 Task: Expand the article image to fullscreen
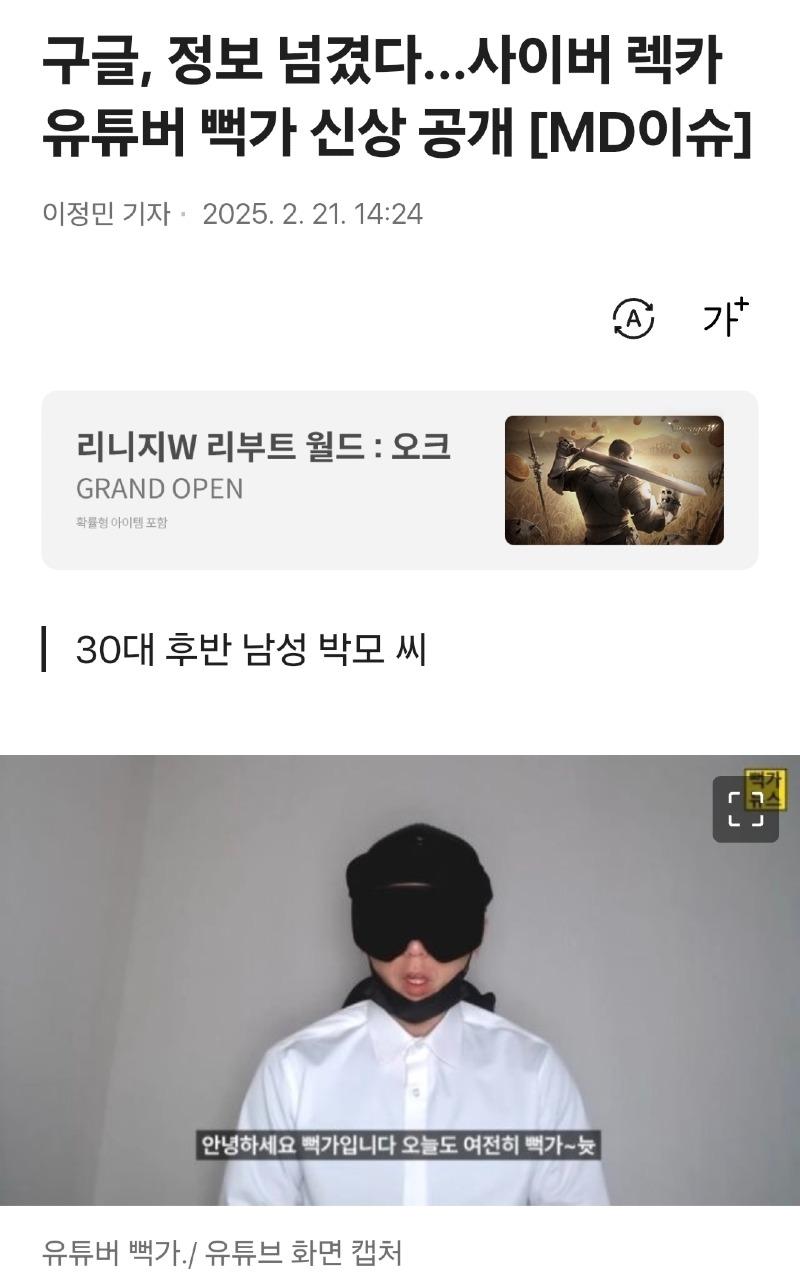click(x=745, y=809)
